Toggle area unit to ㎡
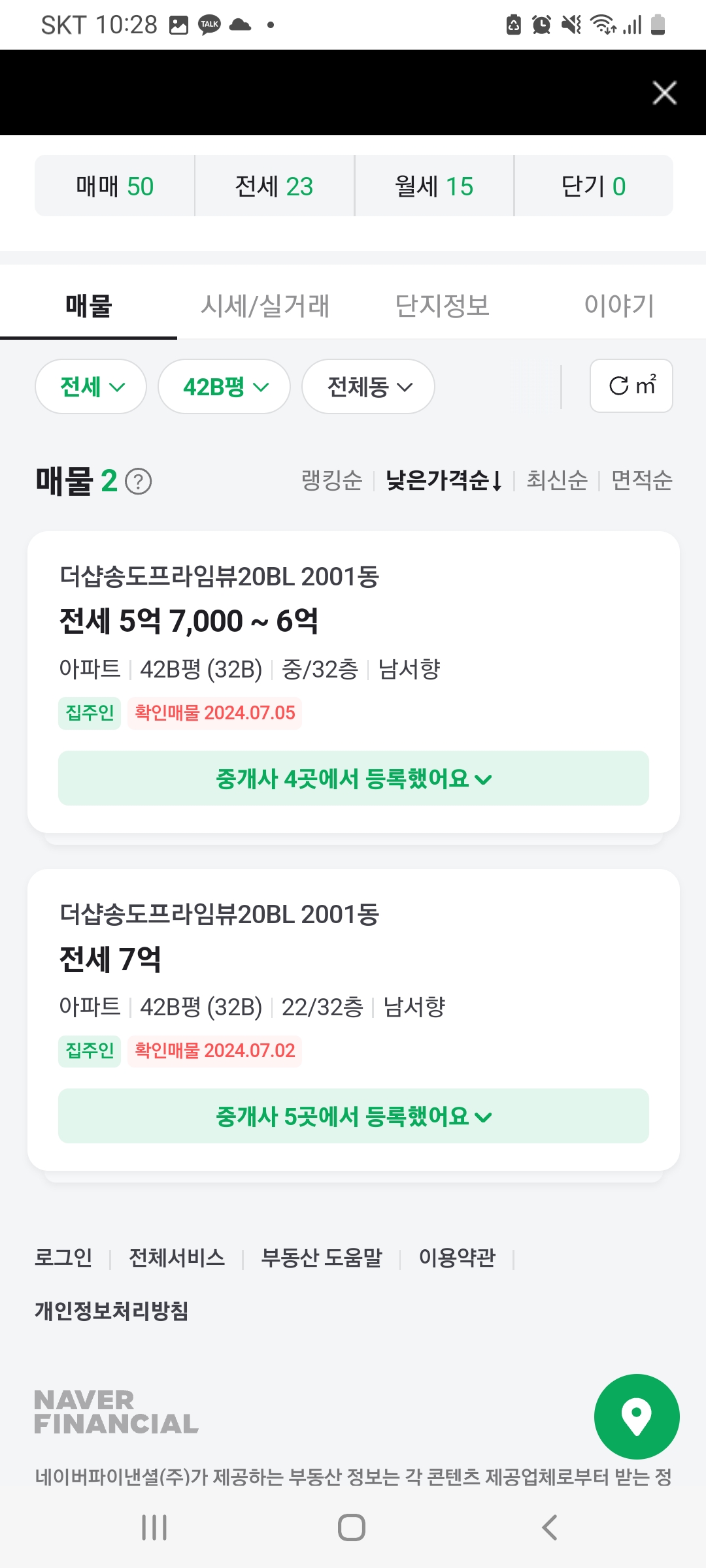The width and height of the screenshot is (706, 1568). coord(631,386)
